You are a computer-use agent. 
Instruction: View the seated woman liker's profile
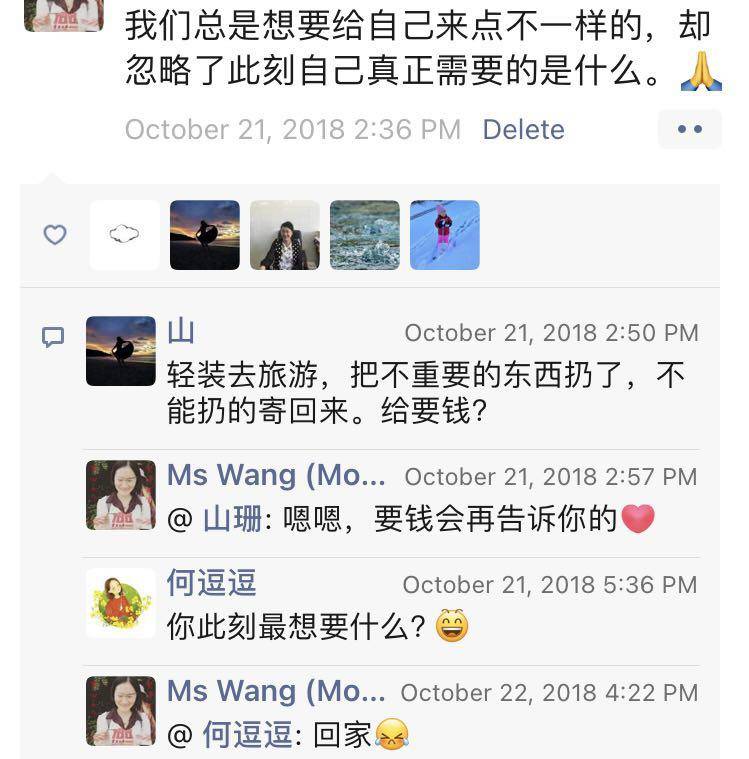pyautogui.click(x=284, y=235)
